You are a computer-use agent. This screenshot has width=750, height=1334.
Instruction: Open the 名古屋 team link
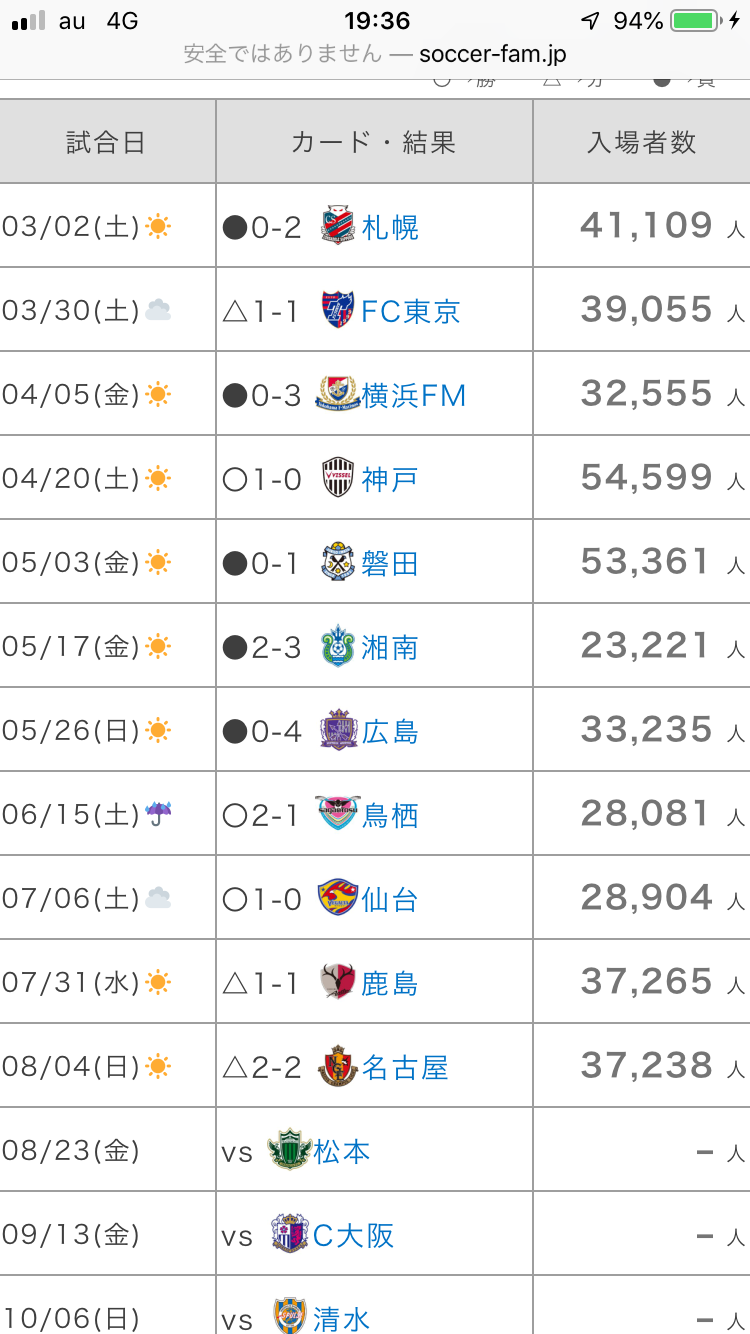click(405, 1068)
